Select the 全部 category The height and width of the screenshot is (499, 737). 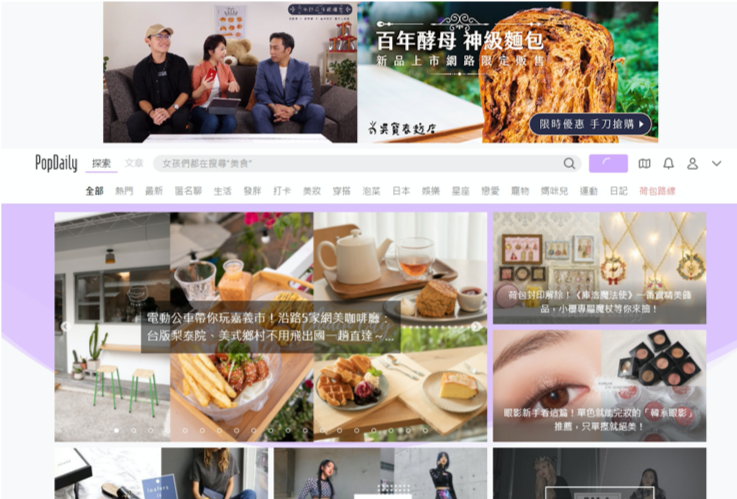tap(94, 190)
